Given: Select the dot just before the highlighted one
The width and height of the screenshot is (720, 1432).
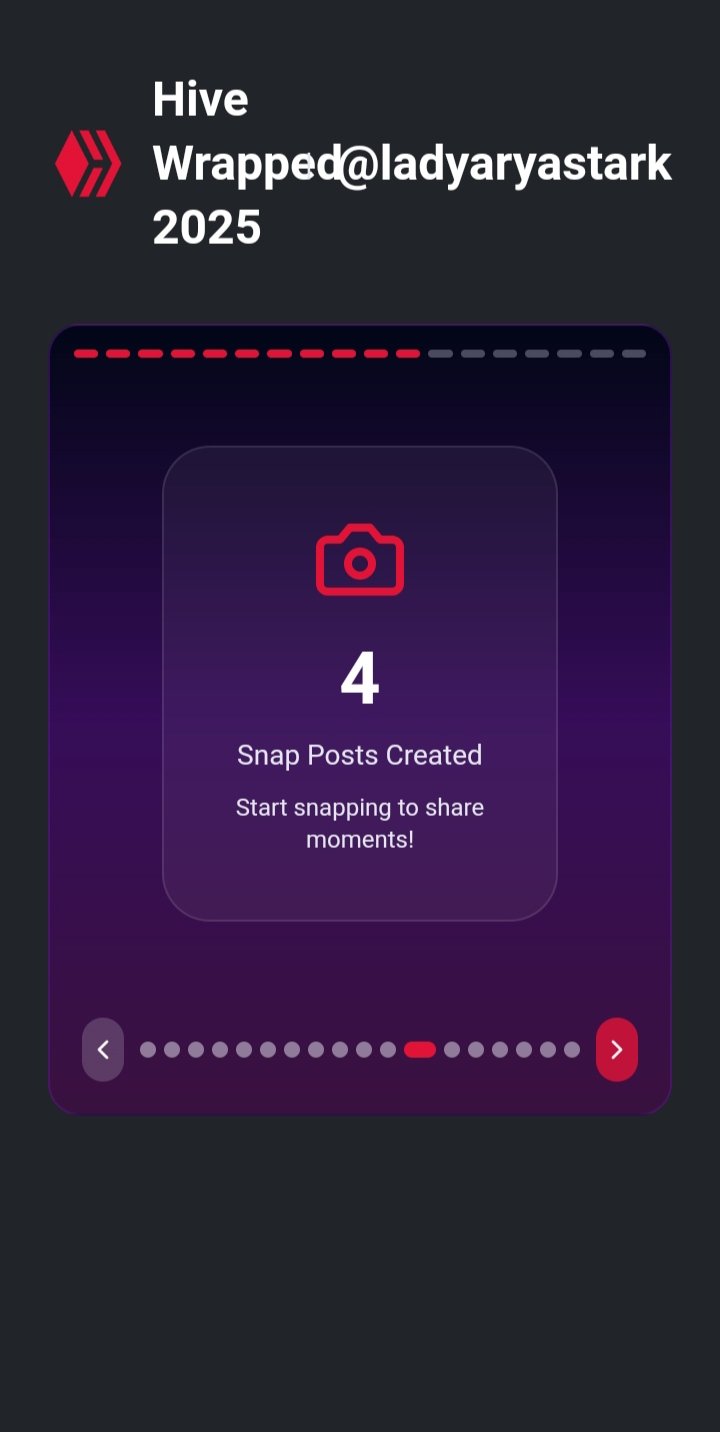Looking at the screenshot, I should (388, 1049).
